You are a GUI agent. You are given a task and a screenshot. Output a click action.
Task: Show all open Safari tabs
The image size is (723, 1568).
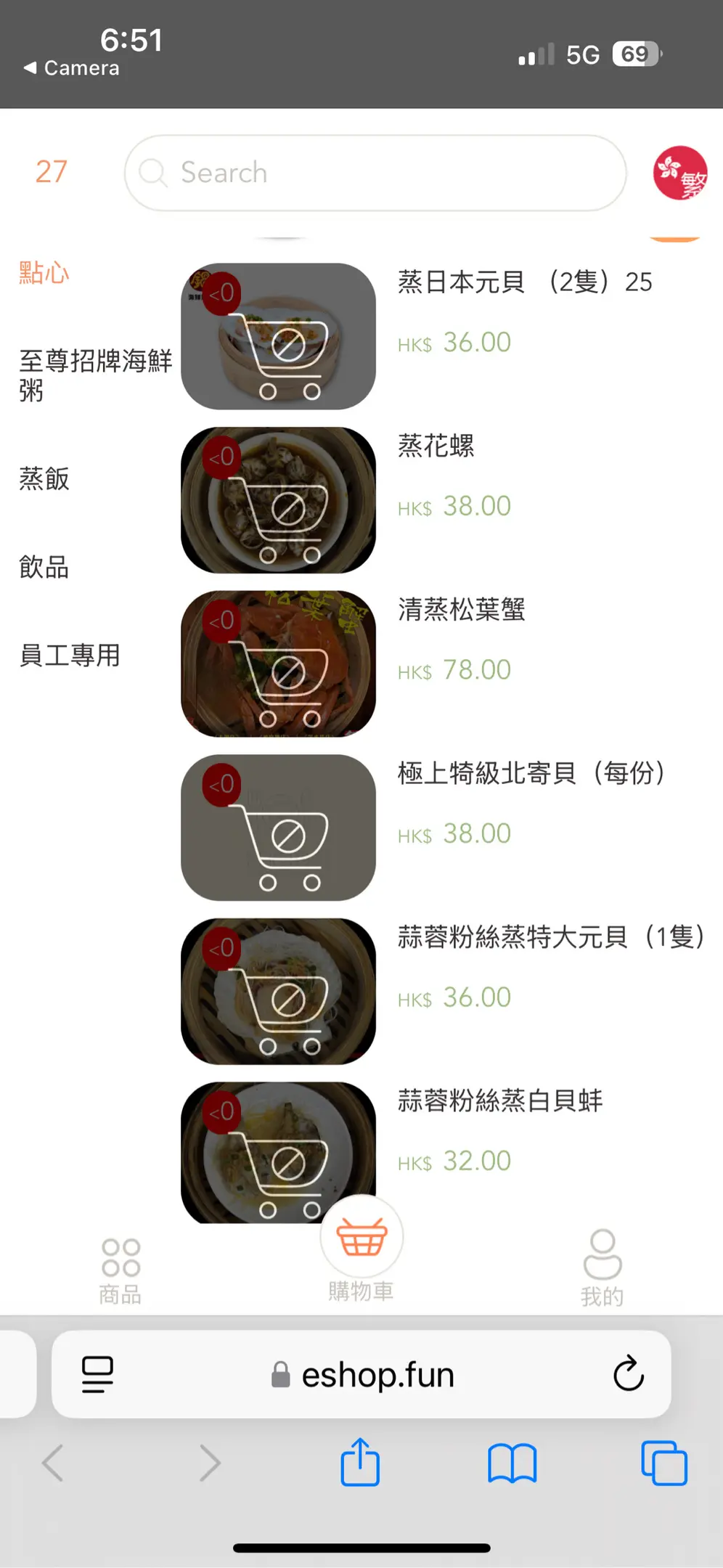pos(663,1462)
